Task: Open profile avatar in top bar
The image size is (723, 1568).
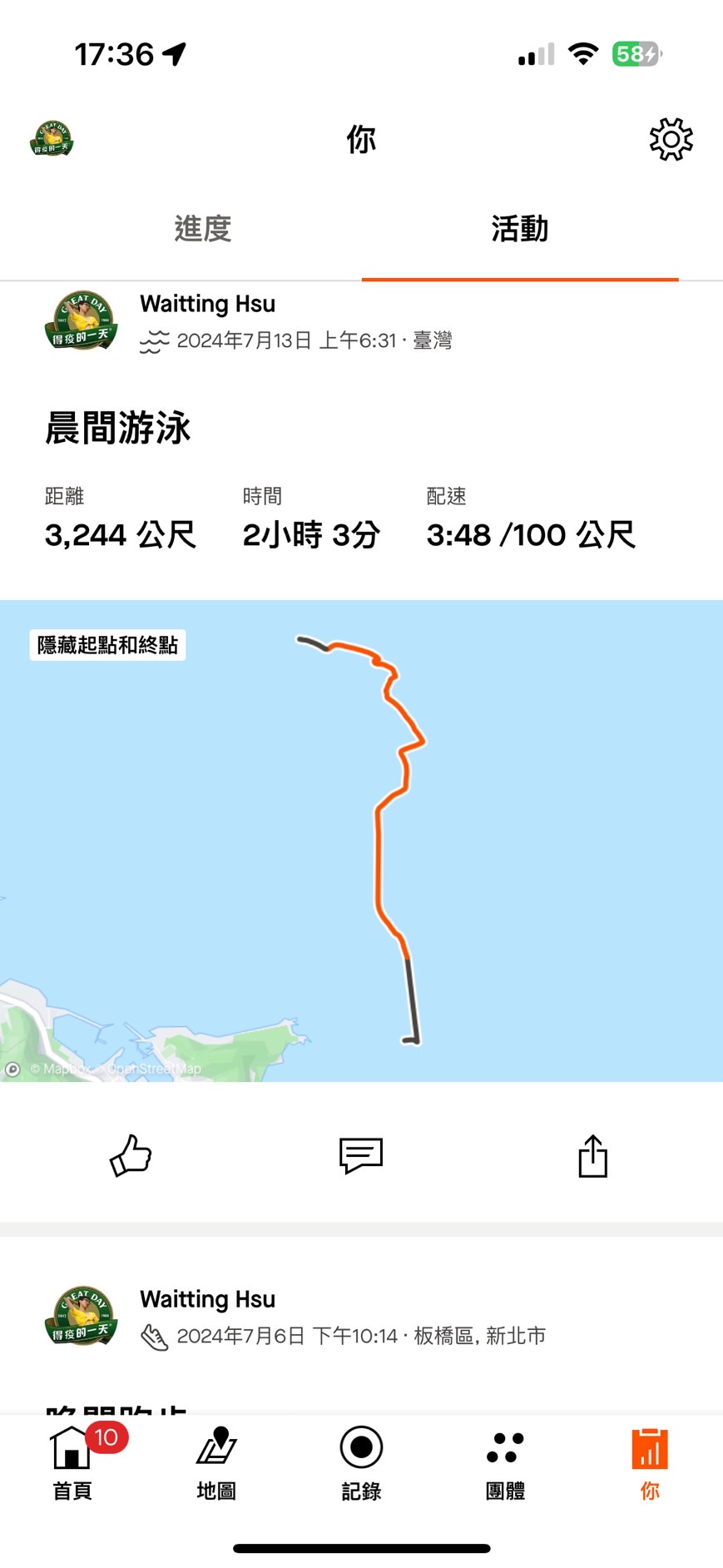Action: pyautogui.click(x=52, y=139)
